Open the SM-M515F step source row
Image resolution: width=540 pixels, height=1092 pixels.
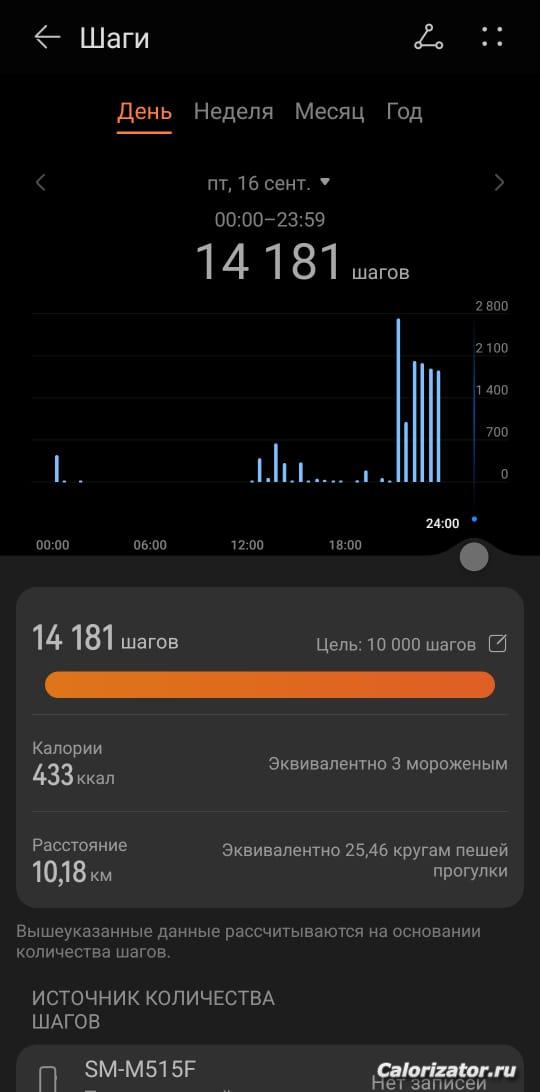pos(270,1069)
